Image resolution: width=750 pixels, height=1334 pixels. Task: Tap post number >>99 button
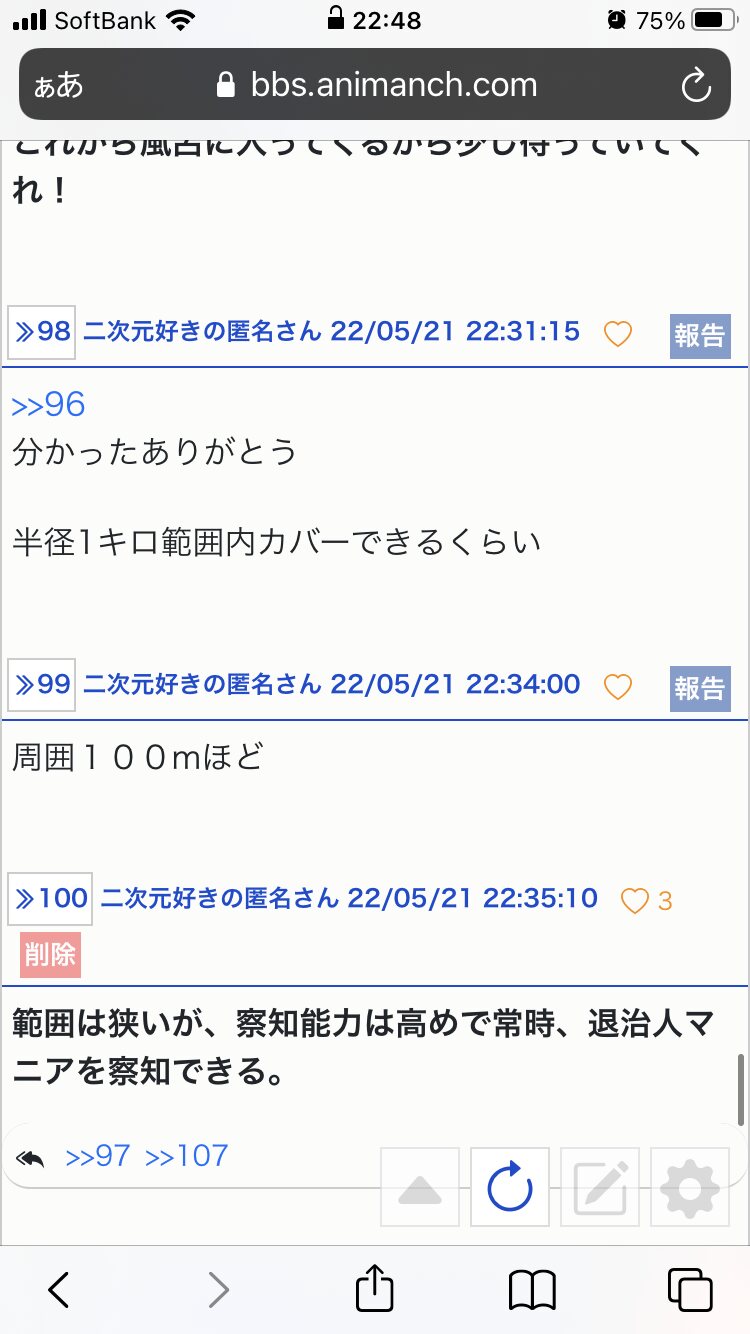pyautogui.click(x=42, y=685)
